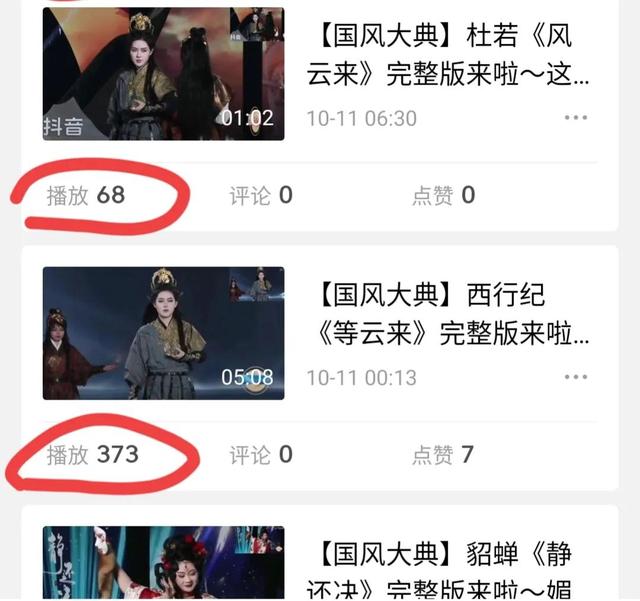Open more options for 西行纪《等云来》

coord(576,377)
